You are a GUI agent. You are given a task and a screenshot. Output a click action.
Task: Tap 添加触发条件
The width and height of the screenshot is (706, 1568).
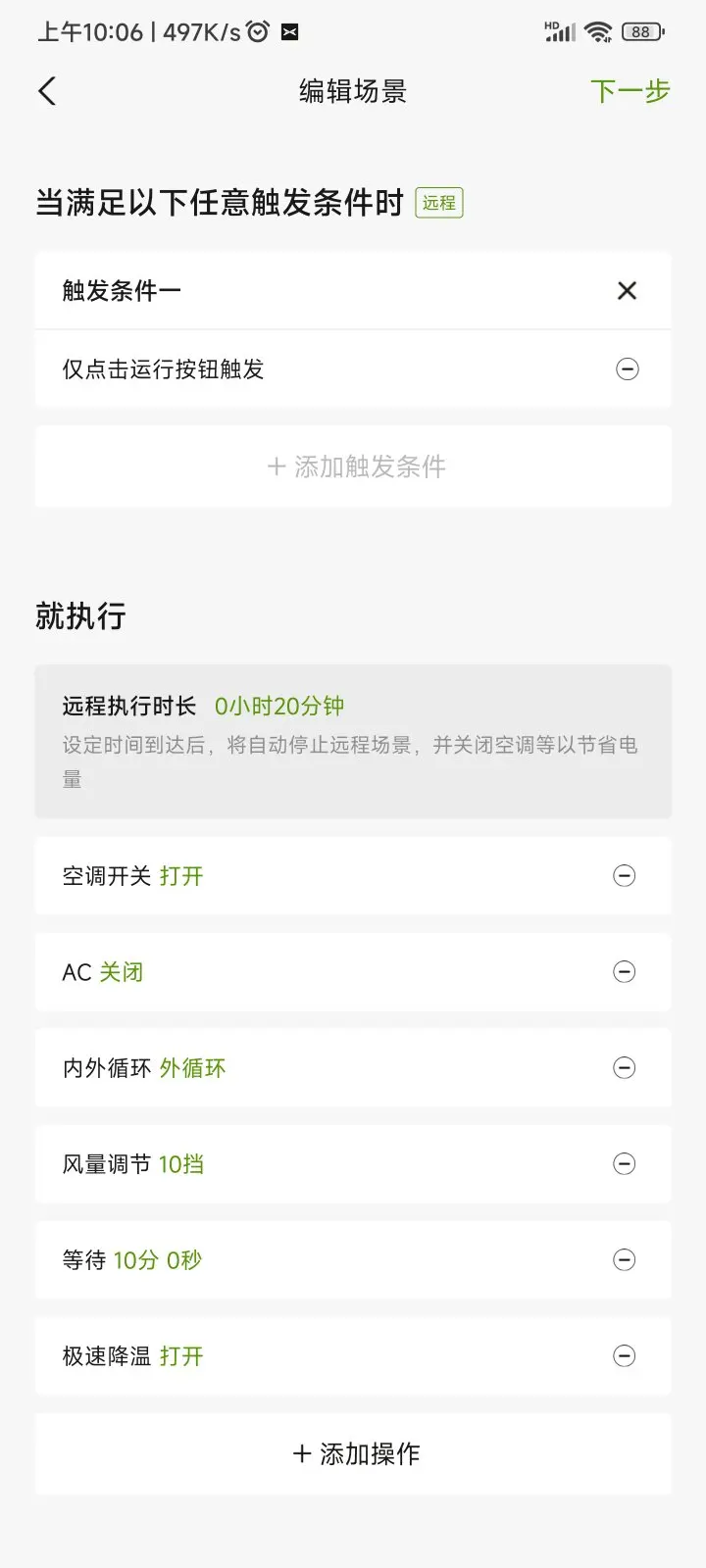click(x=353, y=466)
